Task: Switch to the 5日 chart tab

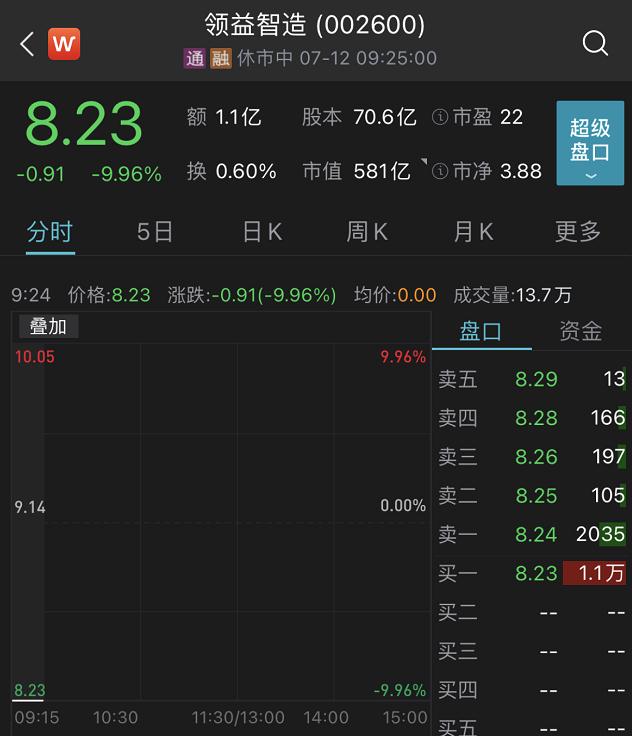Action: click(x=155, y=232)
